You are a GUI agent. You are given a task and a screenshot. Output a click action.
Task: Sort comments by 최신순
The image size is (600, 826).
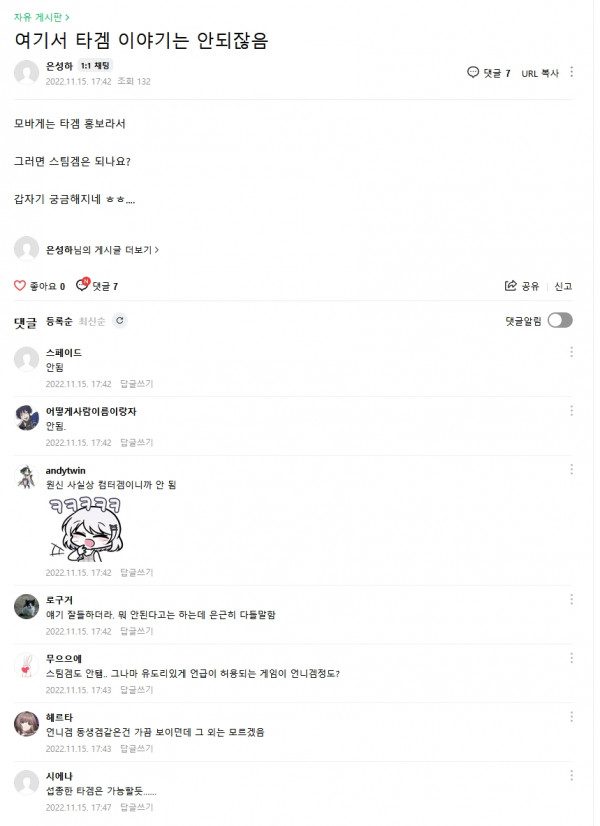92,321
